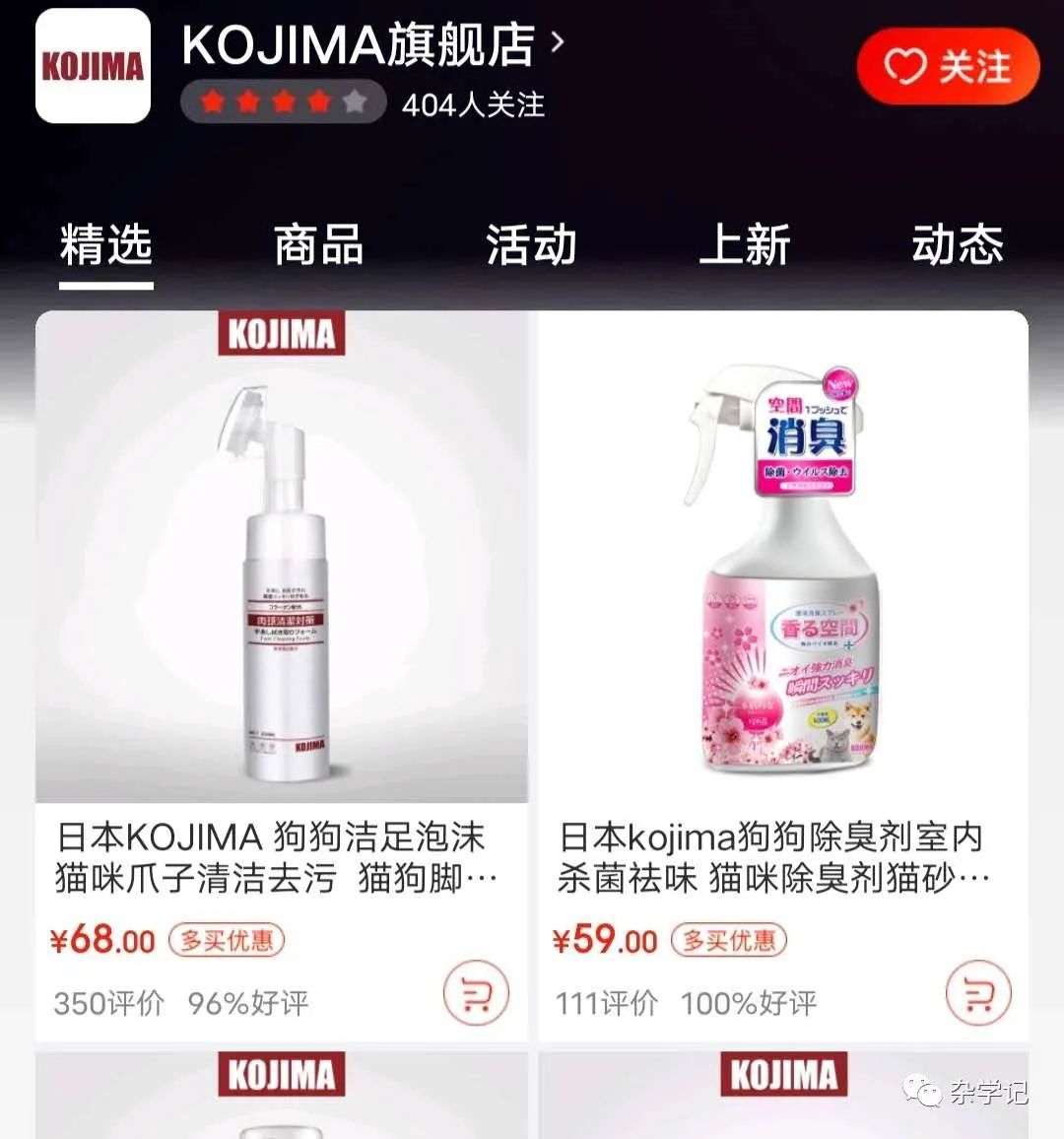Viewport: 1064px width, 1139px height.
Task: Open the 活动 tab
Action: (x=530, y=245)
